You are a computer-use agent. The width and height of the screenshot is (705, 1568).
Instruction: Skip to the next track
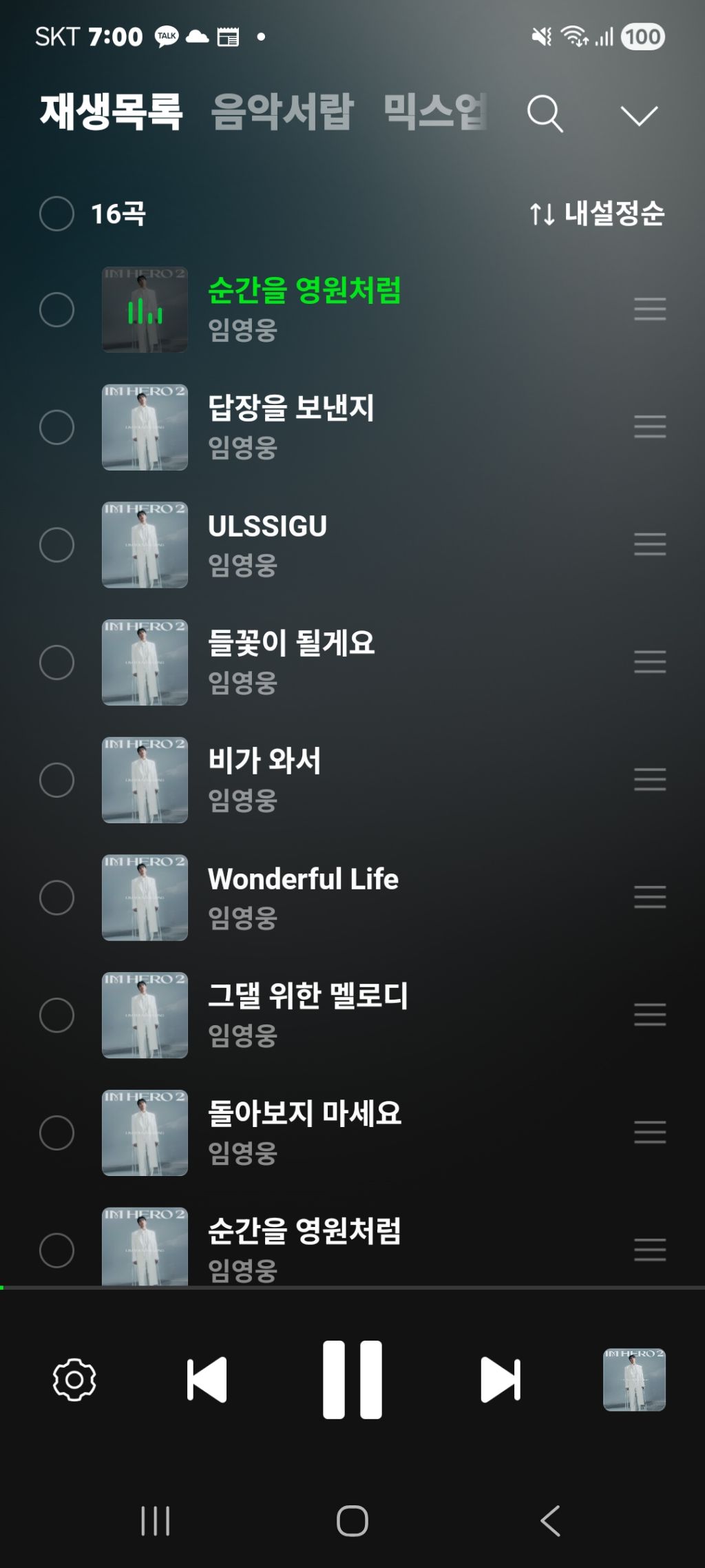[501, 1379]
